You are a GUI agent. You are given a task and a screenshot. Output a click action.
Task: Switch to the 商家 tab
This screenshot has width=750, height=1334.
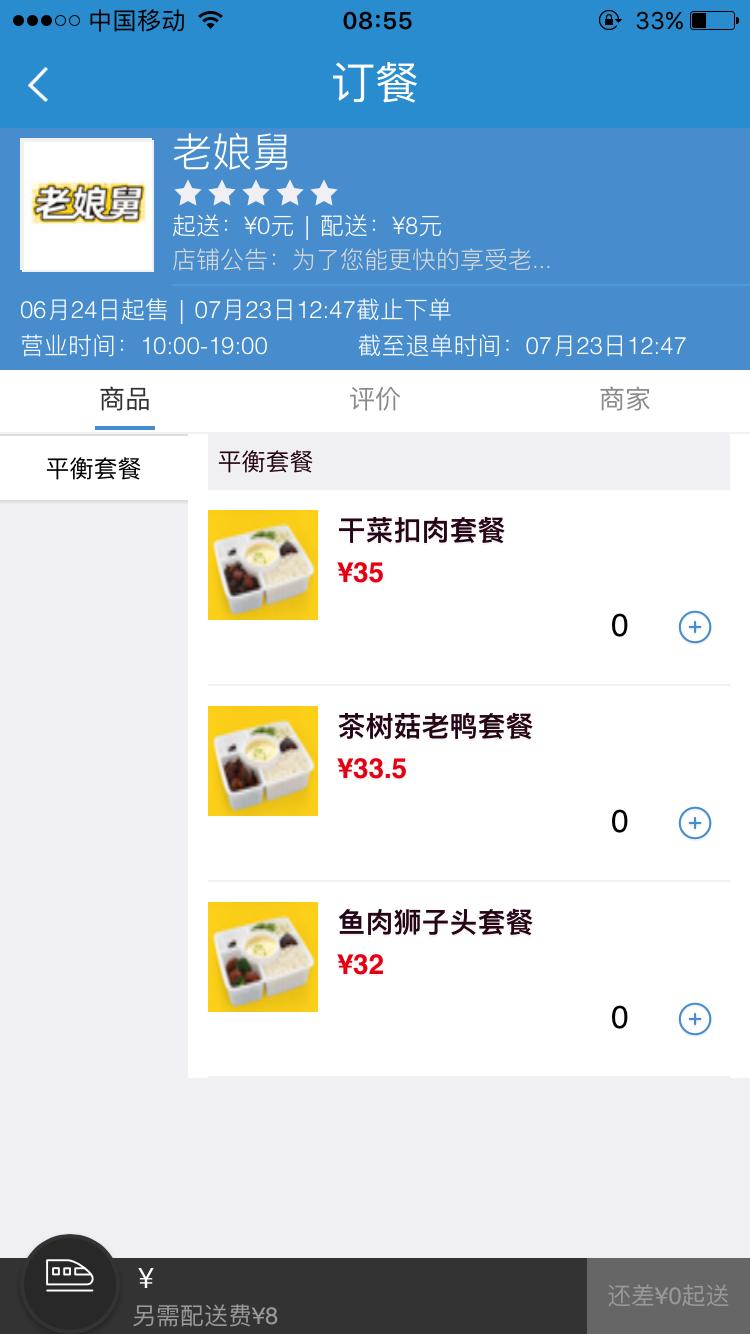coord(624,400)
